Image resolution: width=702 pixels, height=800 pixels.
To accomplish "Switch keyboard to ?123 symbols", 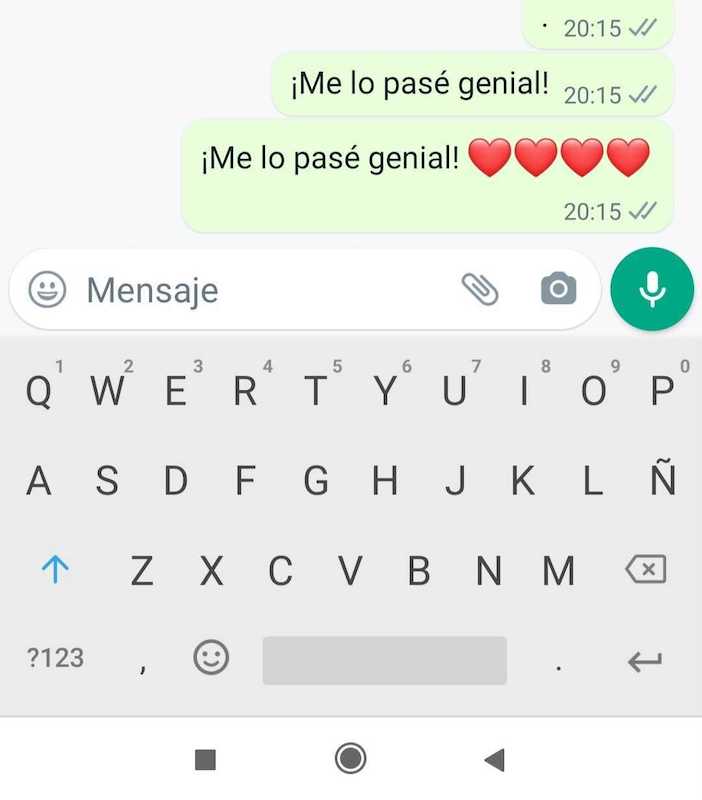I will (55, 658).
